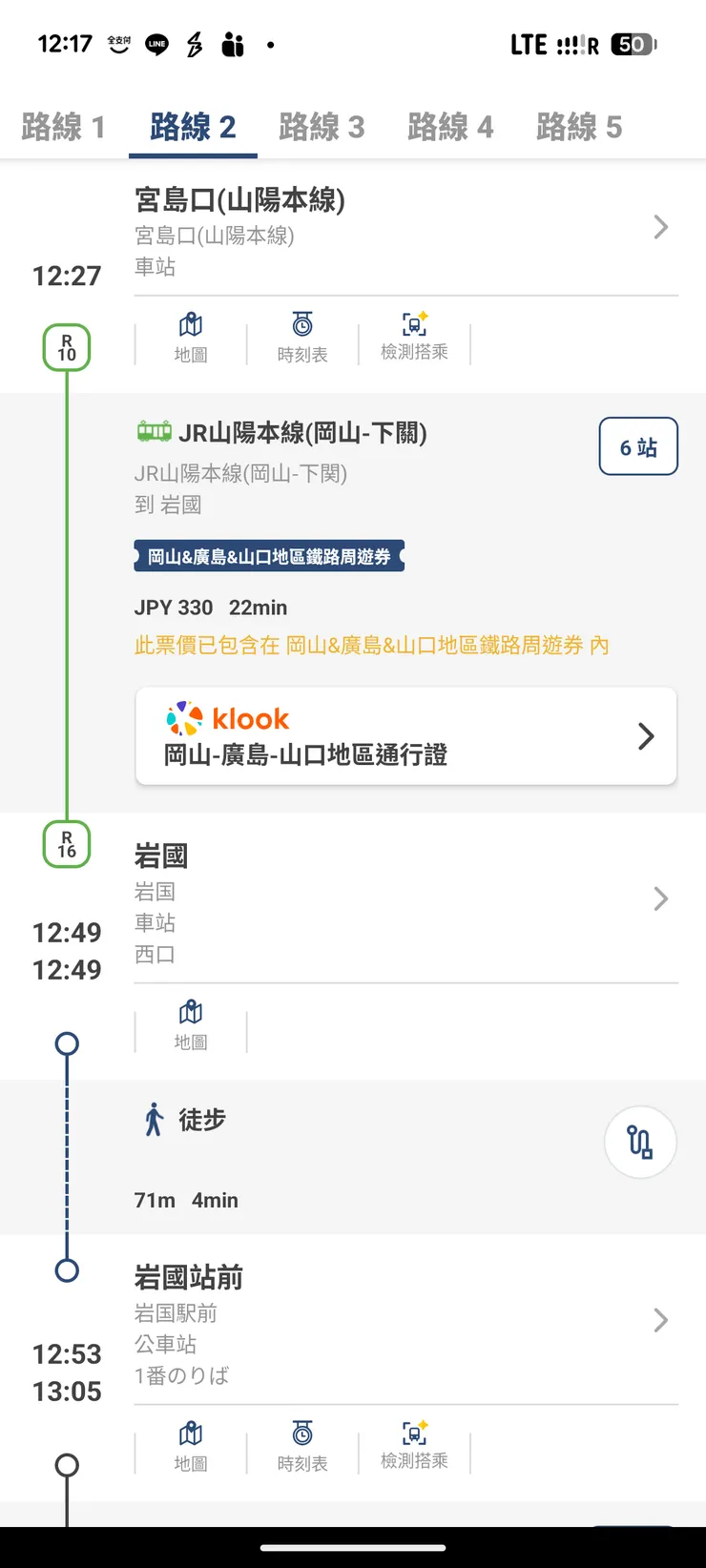706x1568 pixels.
Task: Open the 路線 1 tab
Action: point(64,126)
